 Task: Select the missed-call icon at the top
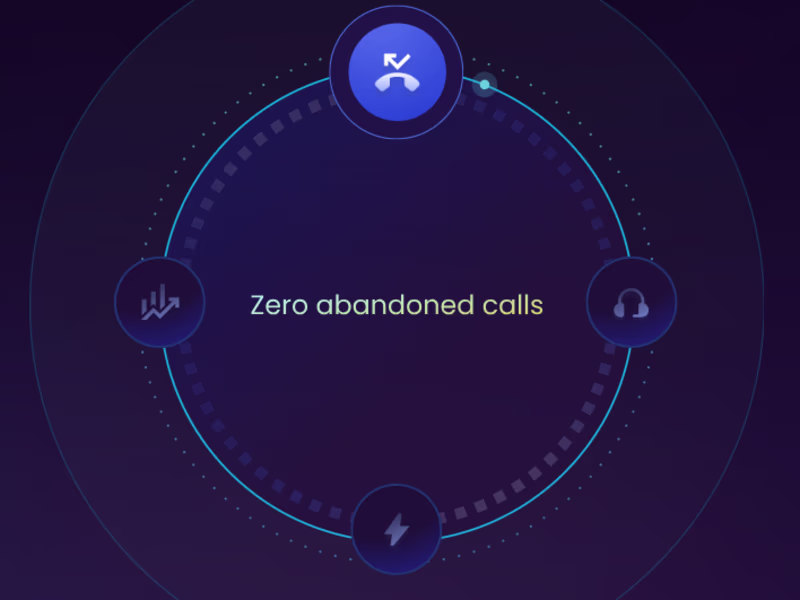396,73
